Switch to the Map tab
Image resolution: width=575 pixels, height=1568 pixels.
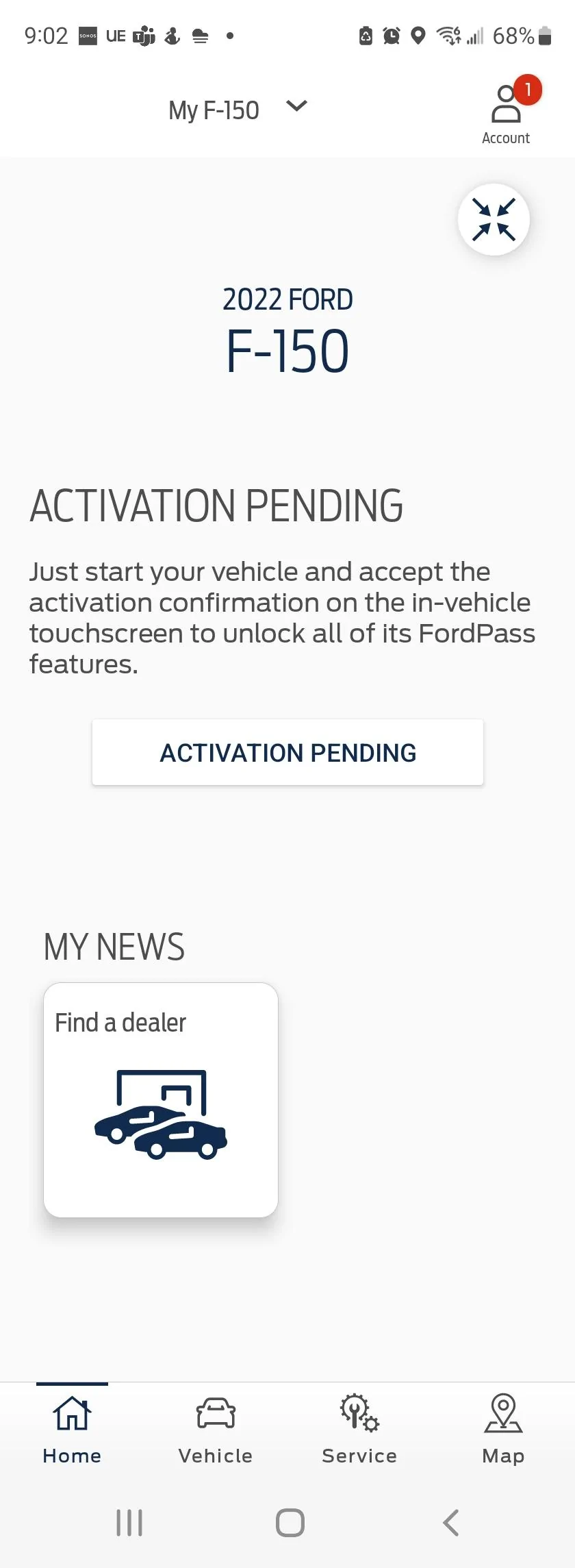(503, 1429)
